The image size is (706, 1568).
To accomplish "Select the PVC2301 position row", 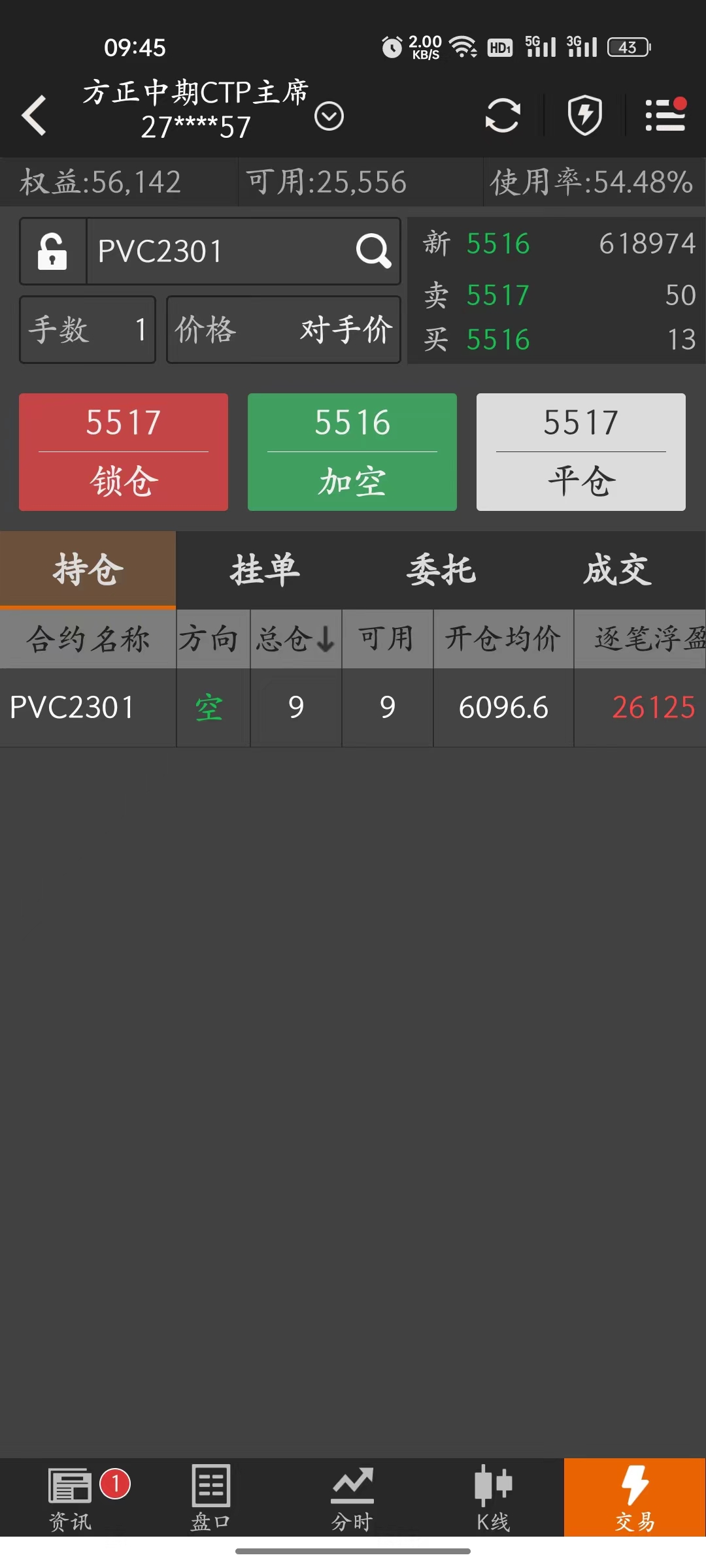I will [353, 708].
